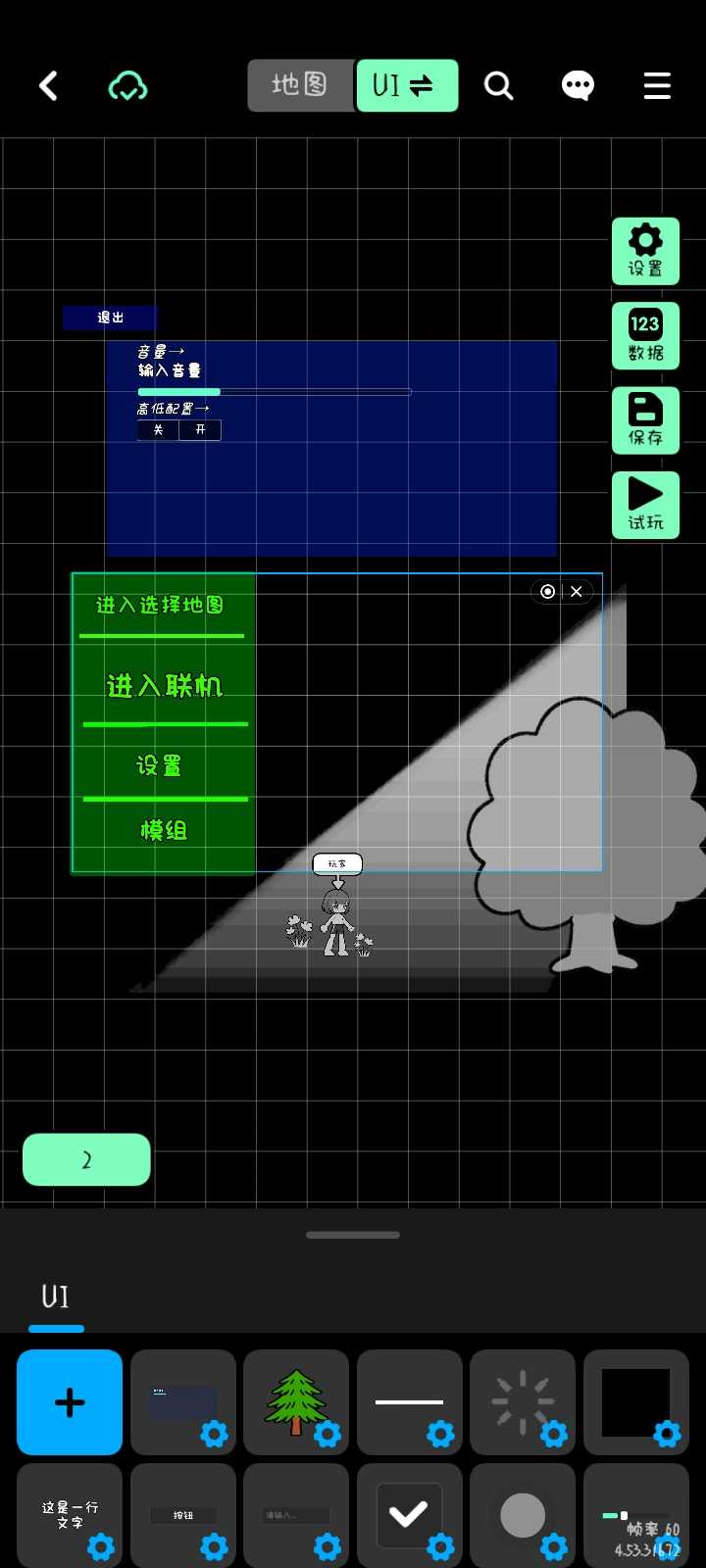
Task: Tap the cloud sync icon
Action: pyautogui.click(x=127, y=86)
